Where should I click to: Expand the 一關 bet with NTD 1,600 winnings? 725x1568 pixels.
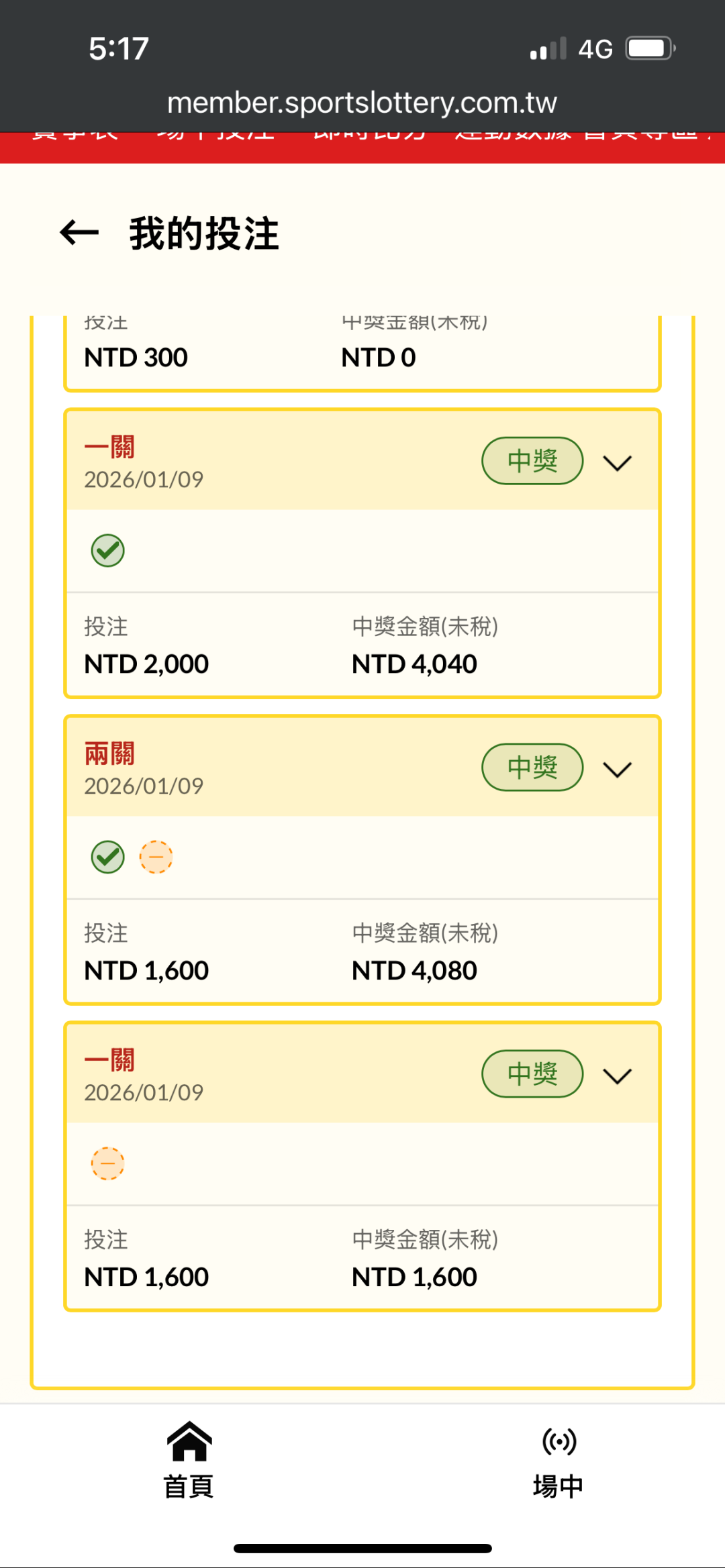617,1076
